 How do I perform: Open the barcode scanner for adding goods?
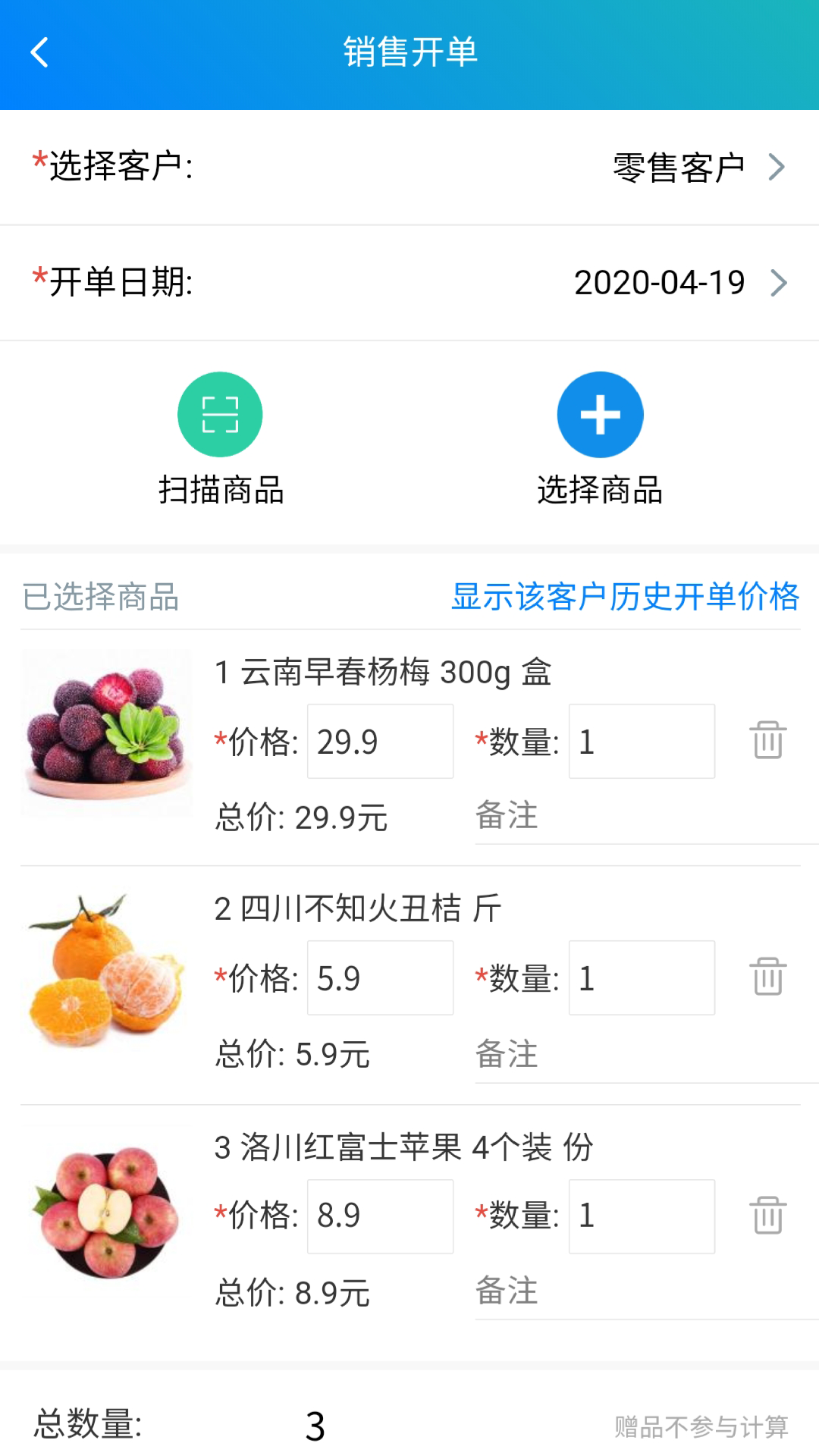(220, 414)
